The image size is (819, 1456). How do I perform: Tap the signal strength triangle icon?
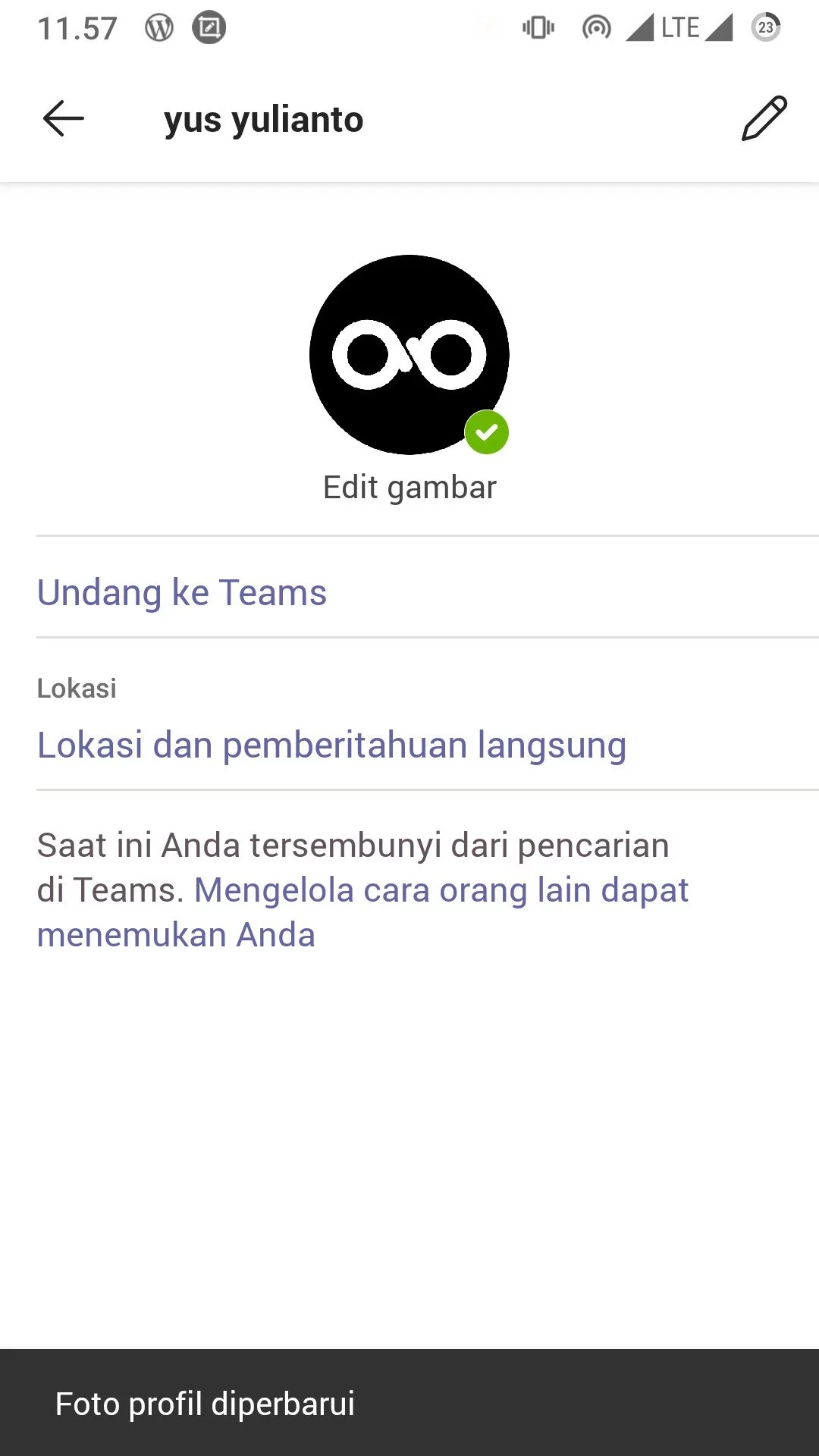point(641,27)
